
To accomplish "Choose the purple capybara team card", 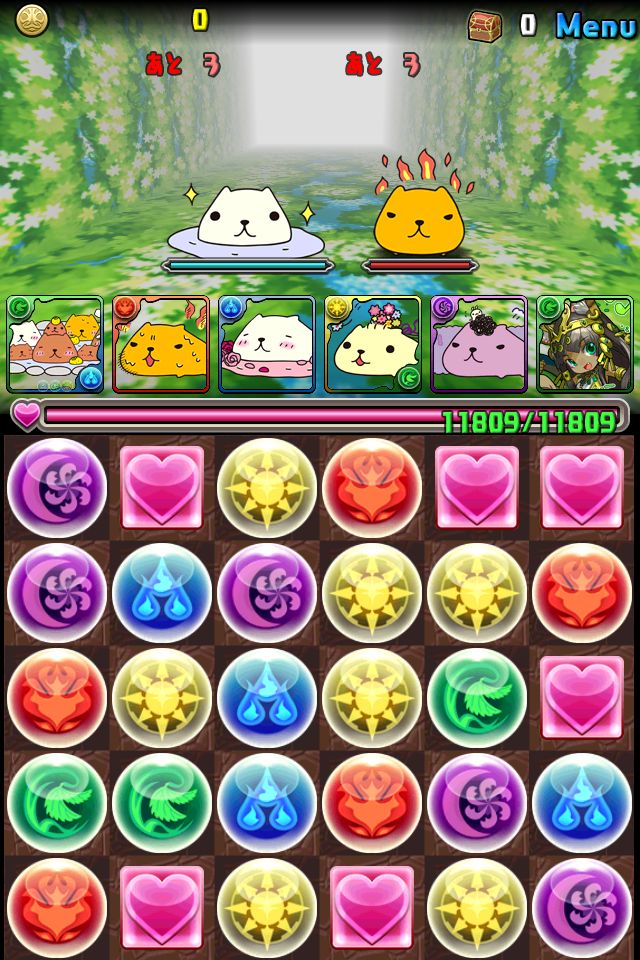I will [x=479, y=344].
